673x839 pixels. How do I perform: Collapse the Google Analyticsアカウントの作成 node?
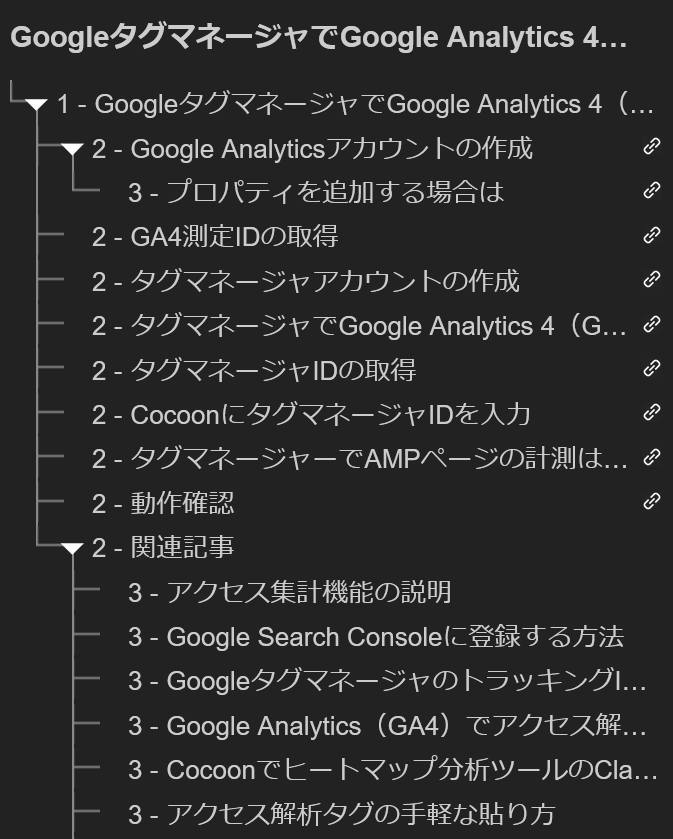(x=72, y=150)
